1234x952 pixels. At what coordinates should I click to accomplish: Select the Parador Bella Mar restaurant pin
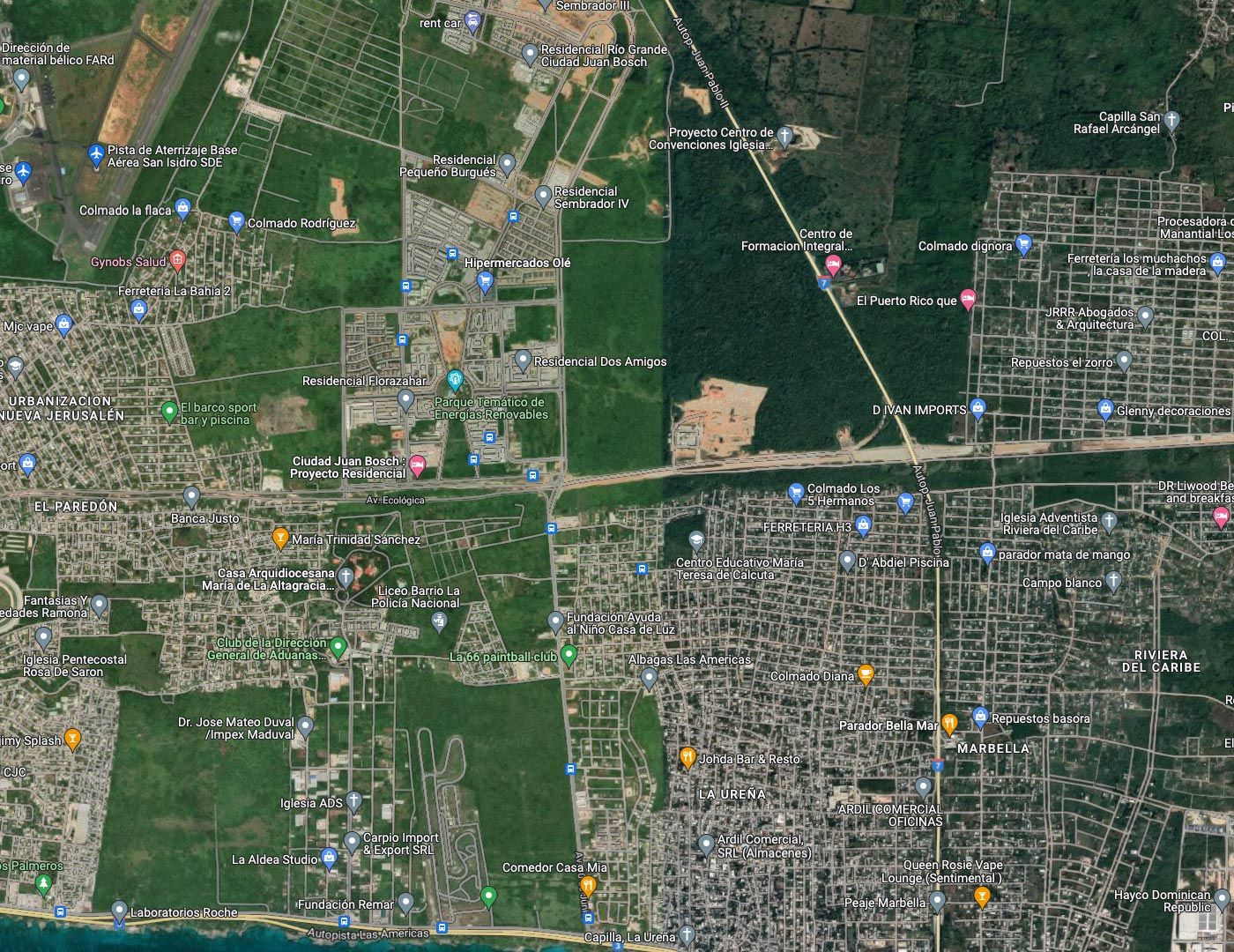tap(949, 723)
